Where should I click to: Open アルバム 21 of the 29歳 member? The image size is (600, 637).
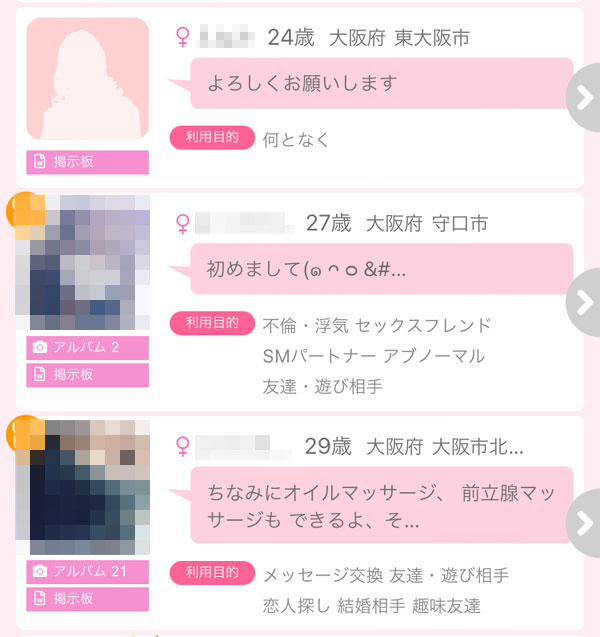tap(87, 571)
